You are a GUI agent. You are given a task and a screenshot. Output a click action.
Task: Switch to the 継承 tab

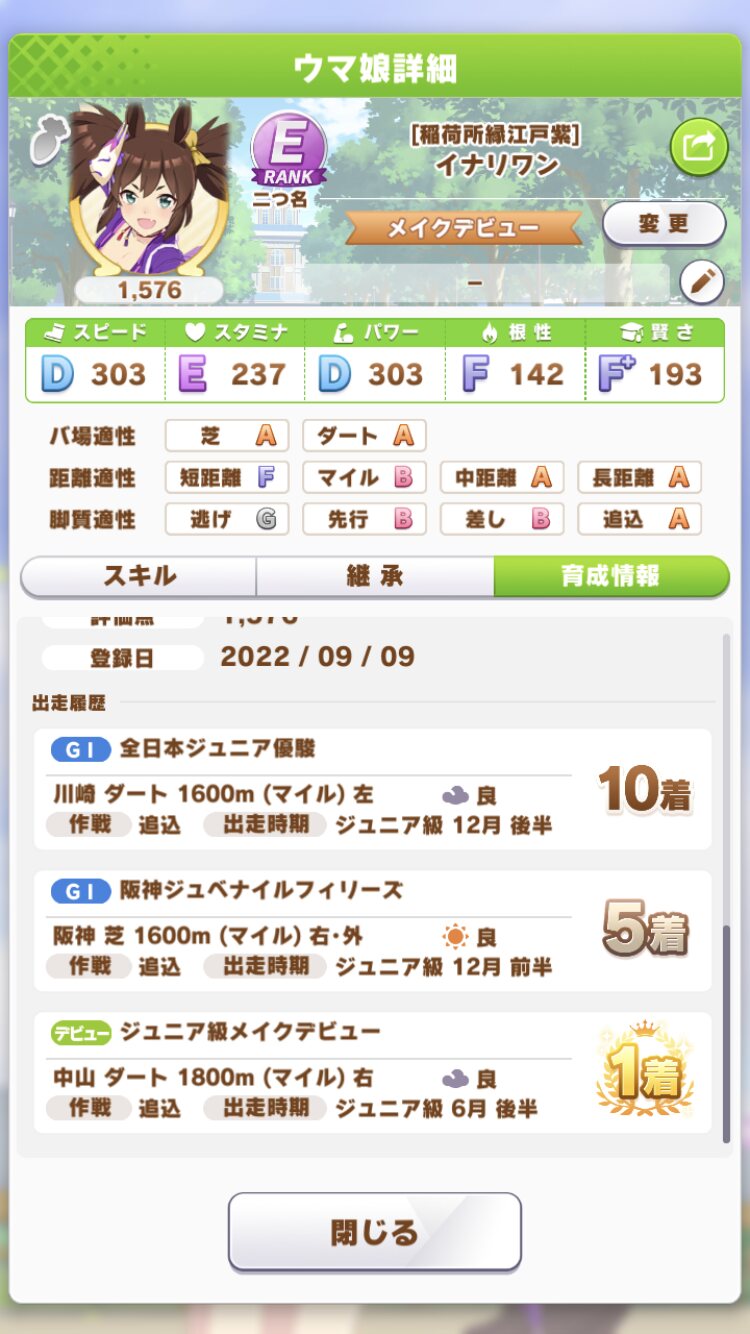[375, 576]
